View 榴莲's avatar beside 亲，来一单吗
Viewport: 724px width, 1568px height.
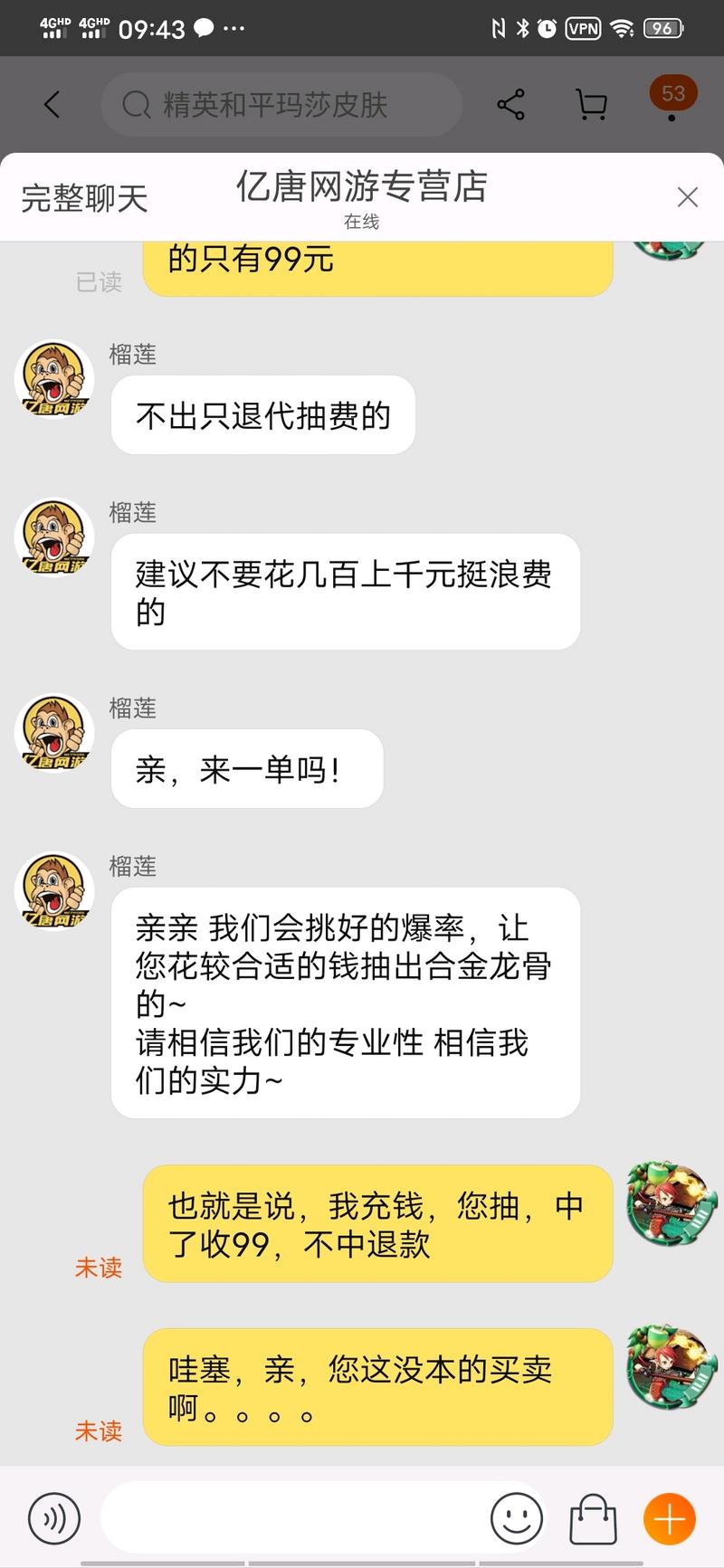[x=54, y=733]
